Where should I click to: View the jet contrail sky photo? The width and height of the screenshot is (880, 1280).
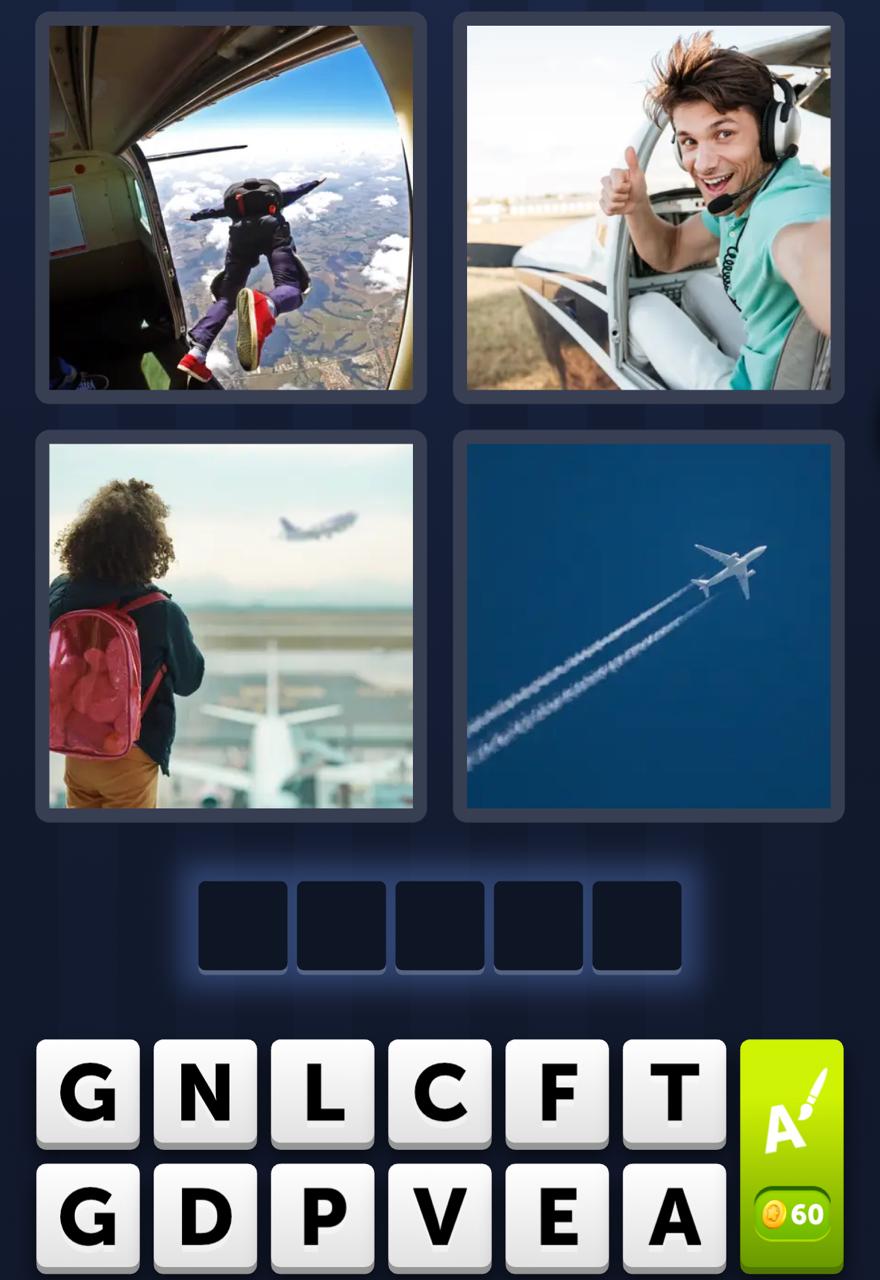648,625
